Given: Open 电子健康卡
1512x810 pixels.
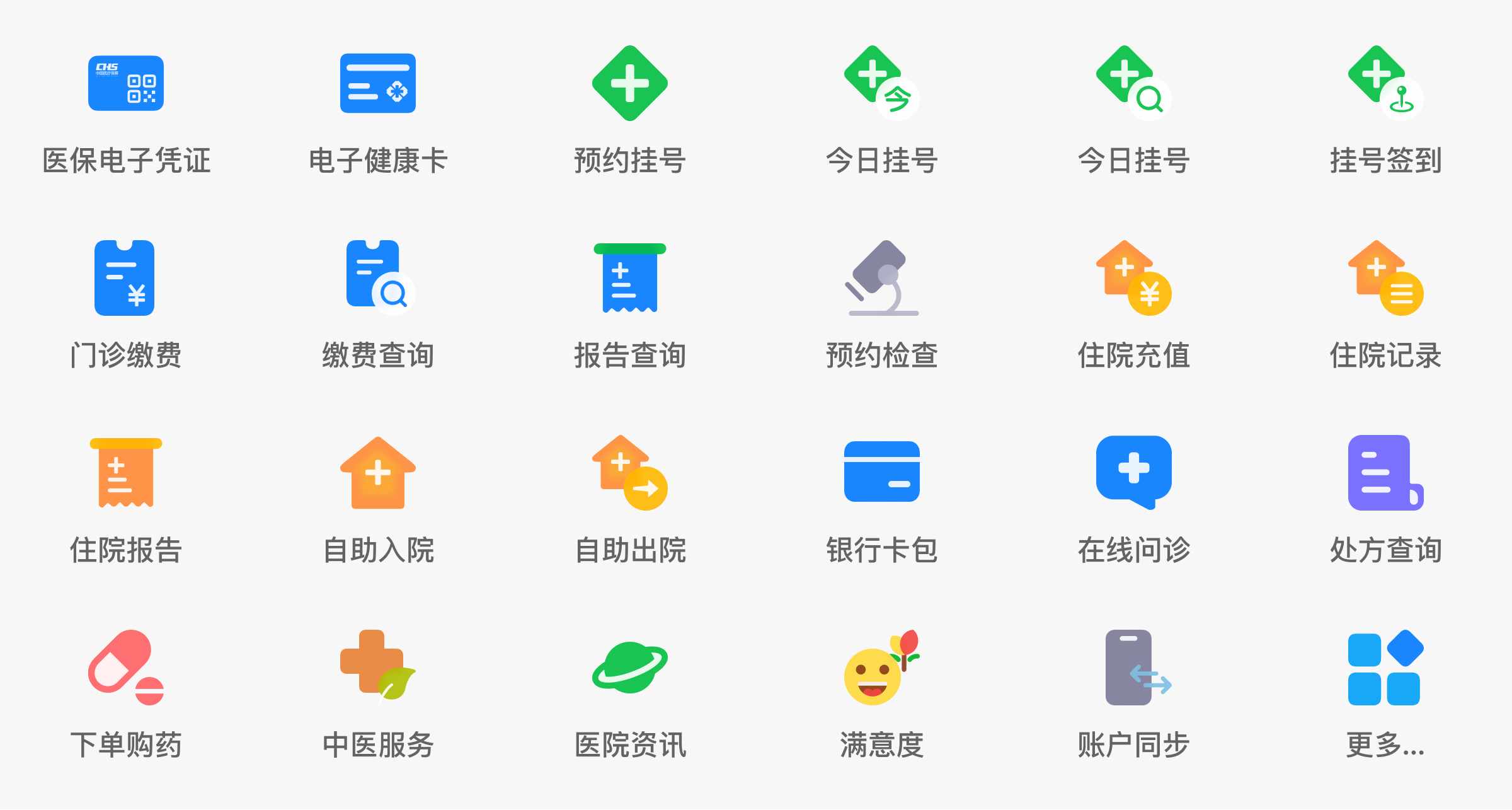Looking at the screenshot, I should click(378, 84).
